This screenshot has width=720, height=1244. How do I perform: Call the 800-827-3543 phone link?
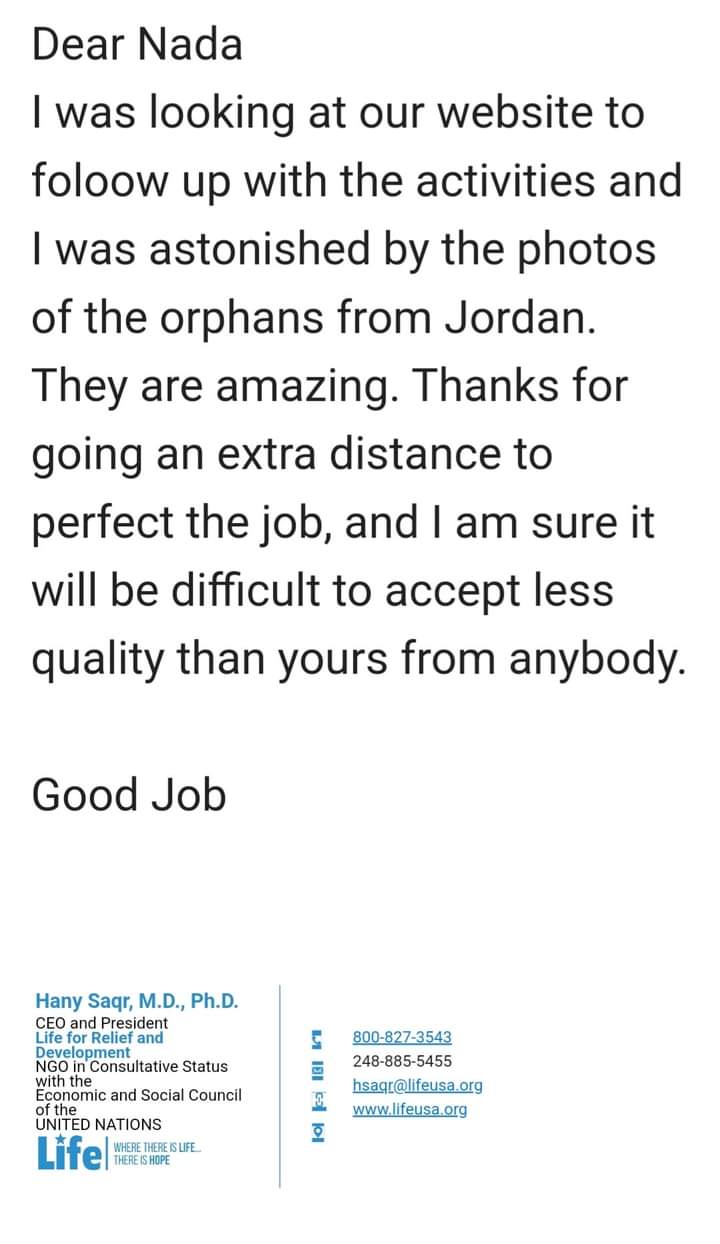click(402, 1037)
